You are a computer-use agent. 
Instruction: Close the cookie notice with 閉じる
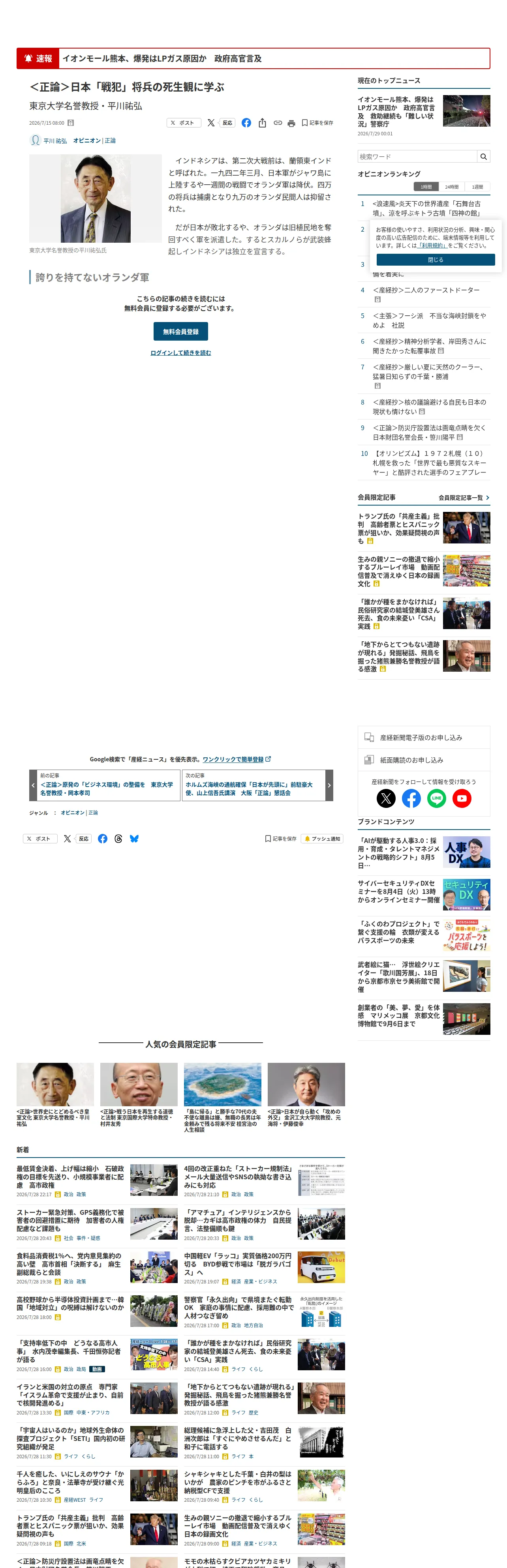[435, 259]
